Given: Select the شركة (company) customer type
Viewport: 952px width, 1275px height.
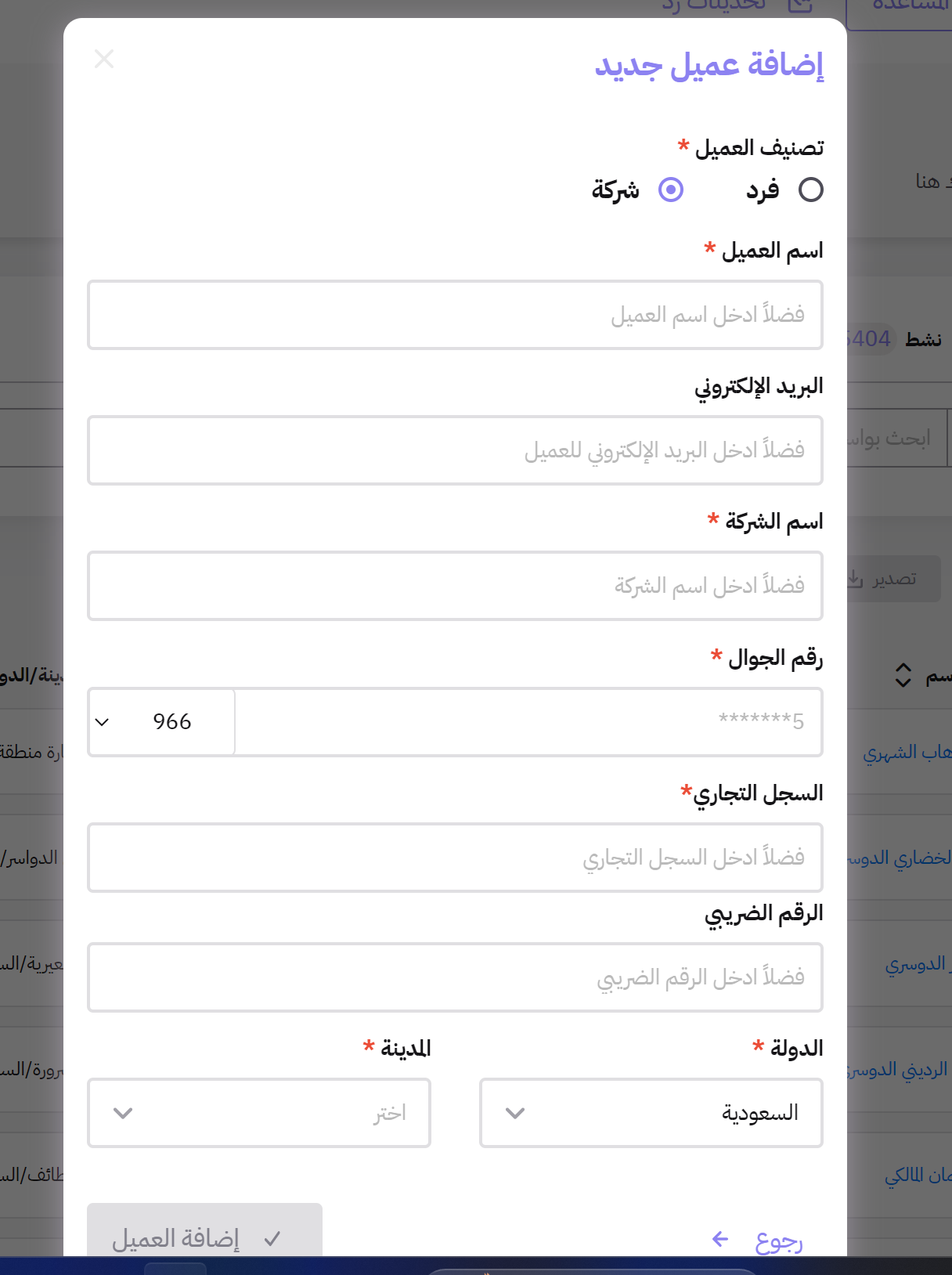Looking at the screenshot, I should pos(671,190).
